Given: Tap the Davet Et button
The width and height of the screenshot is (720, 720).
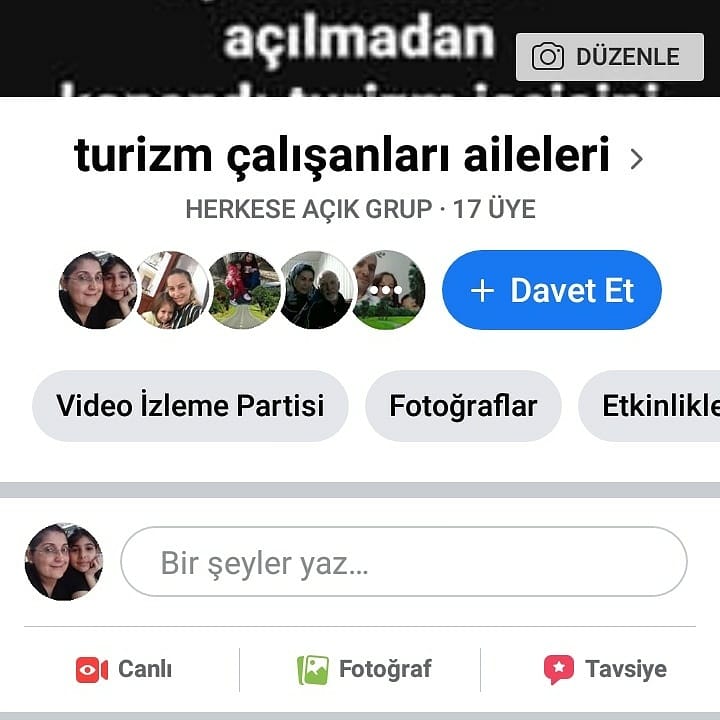Looking at the screenshot, I should point(552,290).
